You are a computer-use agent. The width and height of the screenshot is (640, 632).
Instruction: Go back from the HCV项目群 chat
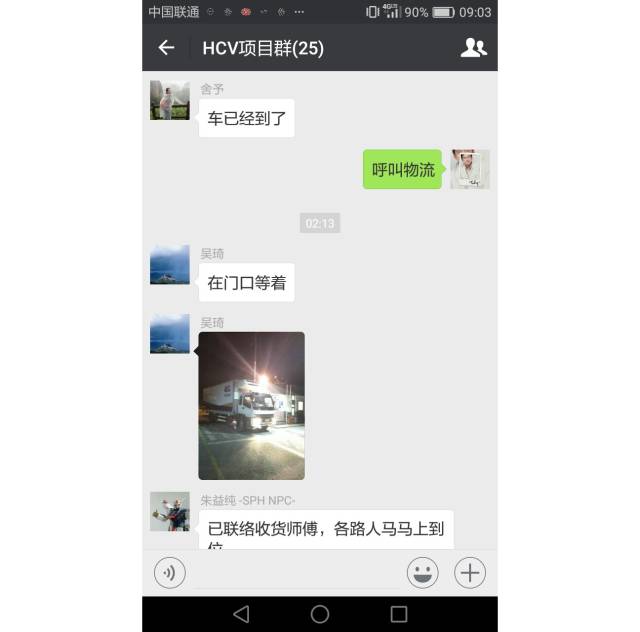click(166, 48)
